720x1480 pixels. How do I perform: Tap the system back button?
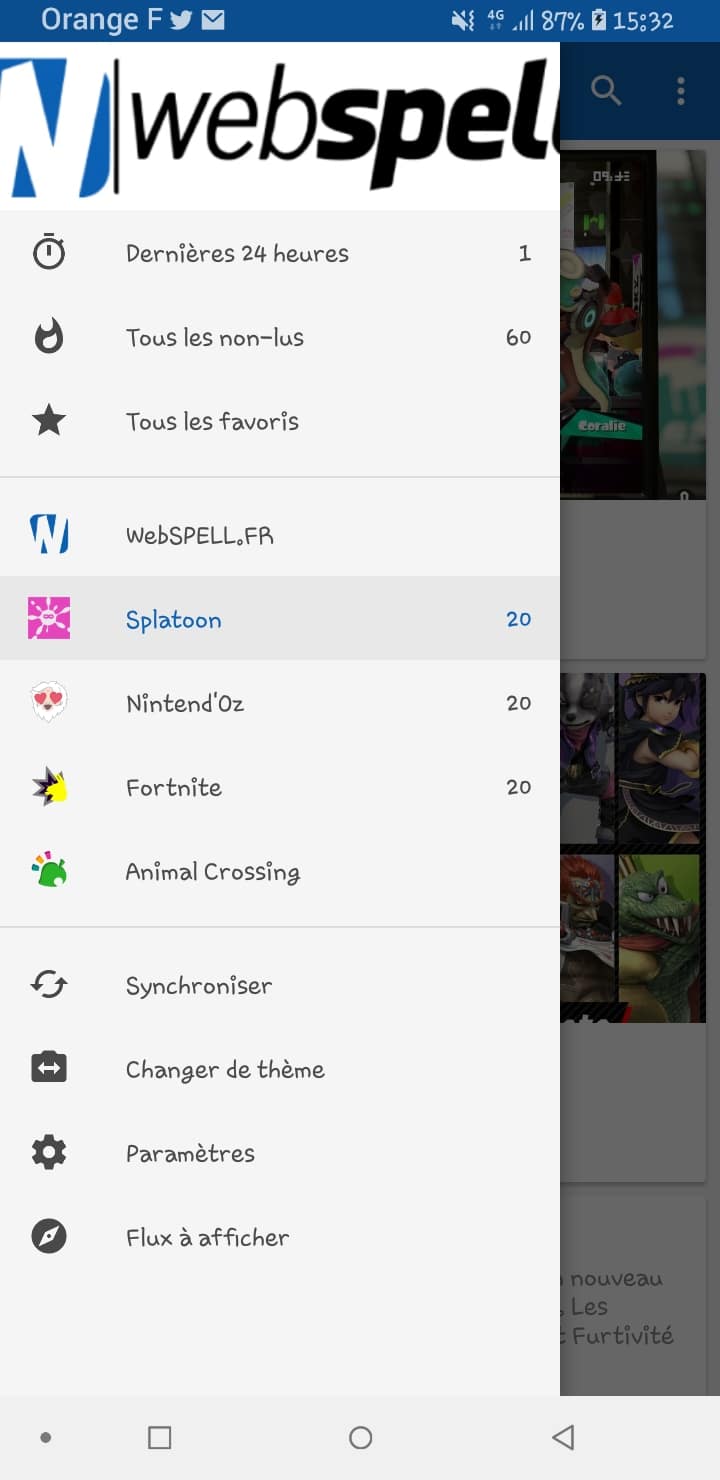pyautogui.click(x=563, y=1437)
